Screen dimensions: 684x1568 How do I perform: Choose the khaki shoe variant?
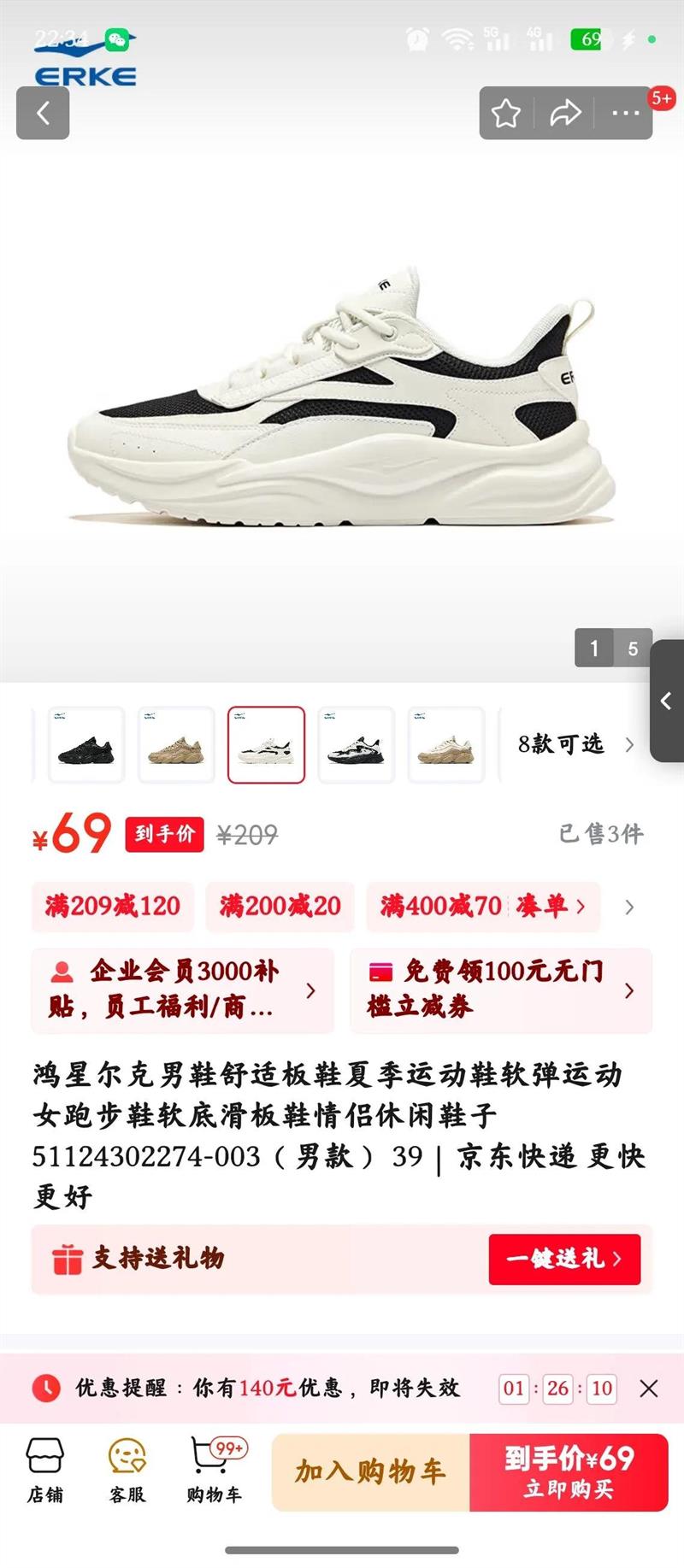176,745
